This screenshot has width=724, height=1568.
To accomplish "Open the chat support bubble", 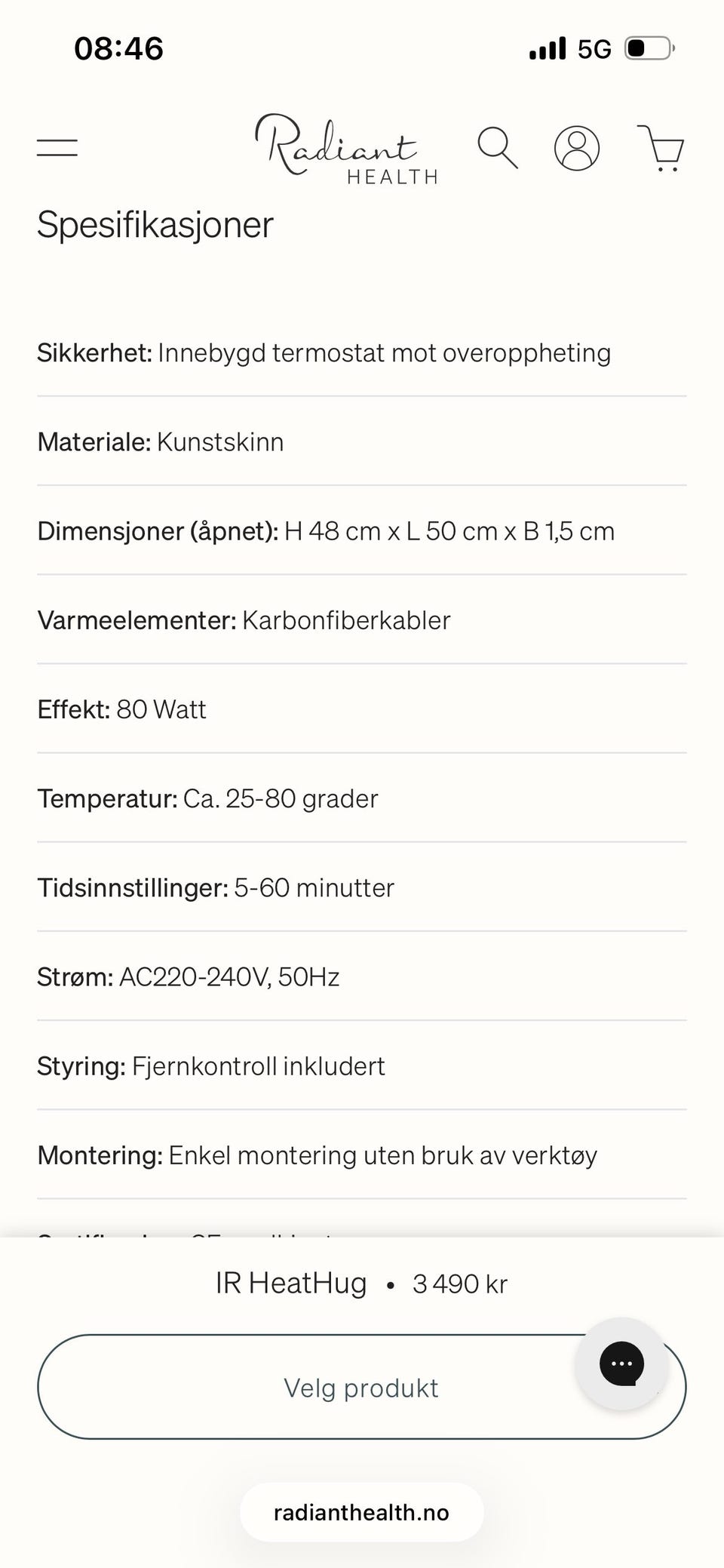I will [621, 1363].
